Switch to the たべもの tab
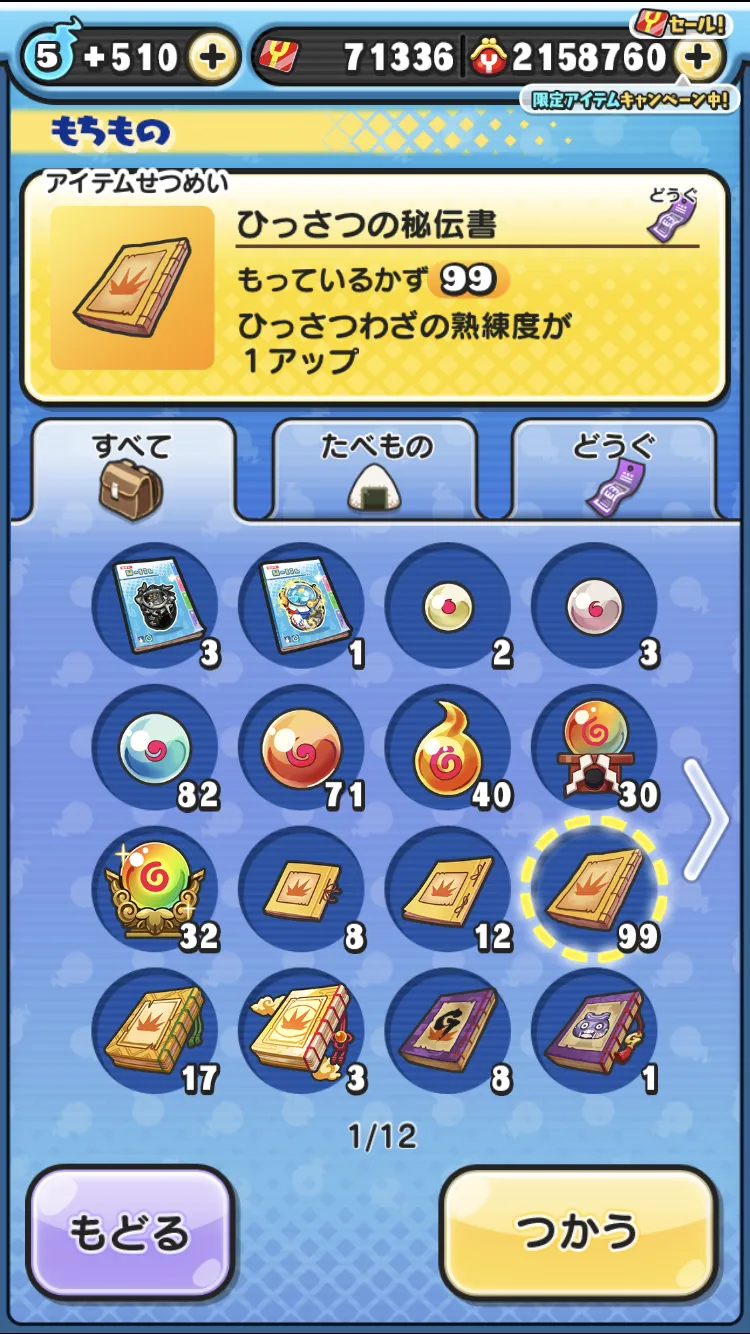The image size is (750, 1334). click(x=376, y=470)
